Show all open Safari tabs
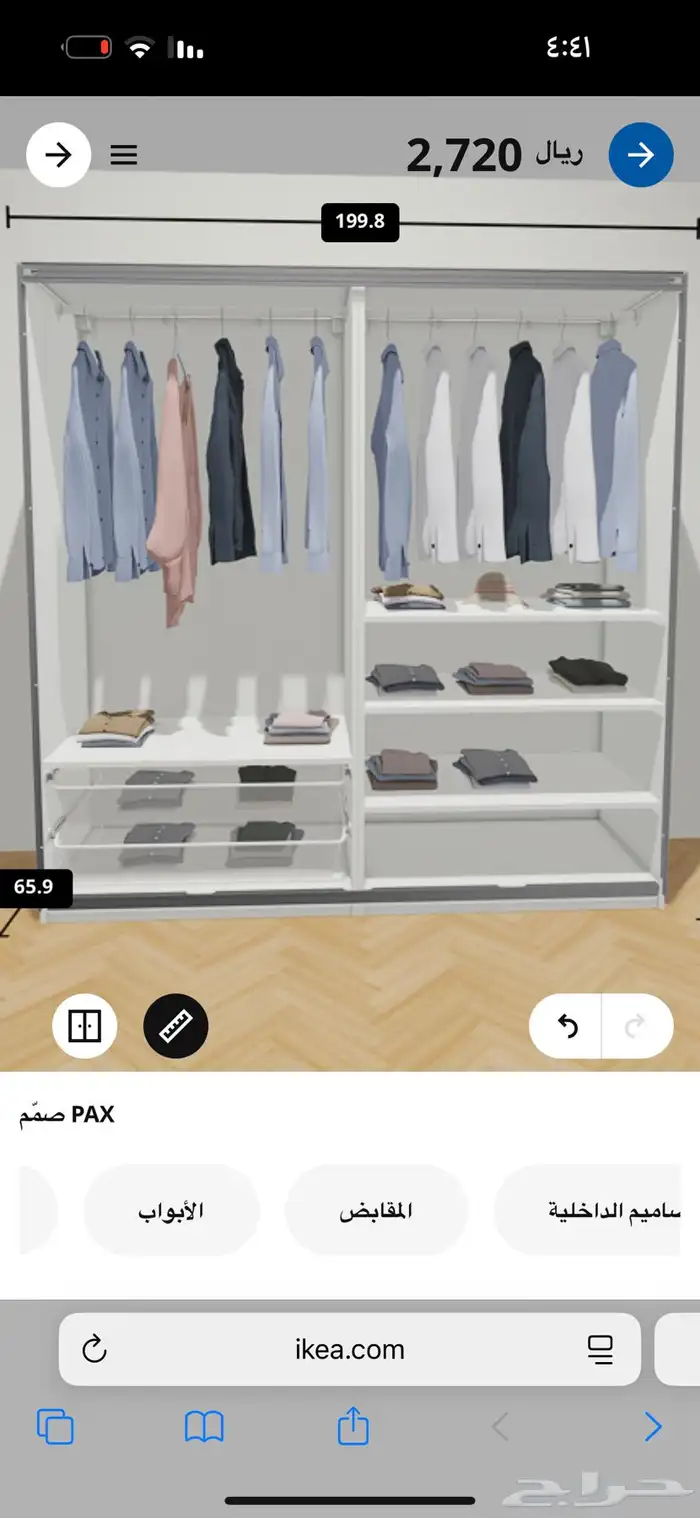Image resolution: width=700 pixels, height=1518 pixels. coord(55,1427)
